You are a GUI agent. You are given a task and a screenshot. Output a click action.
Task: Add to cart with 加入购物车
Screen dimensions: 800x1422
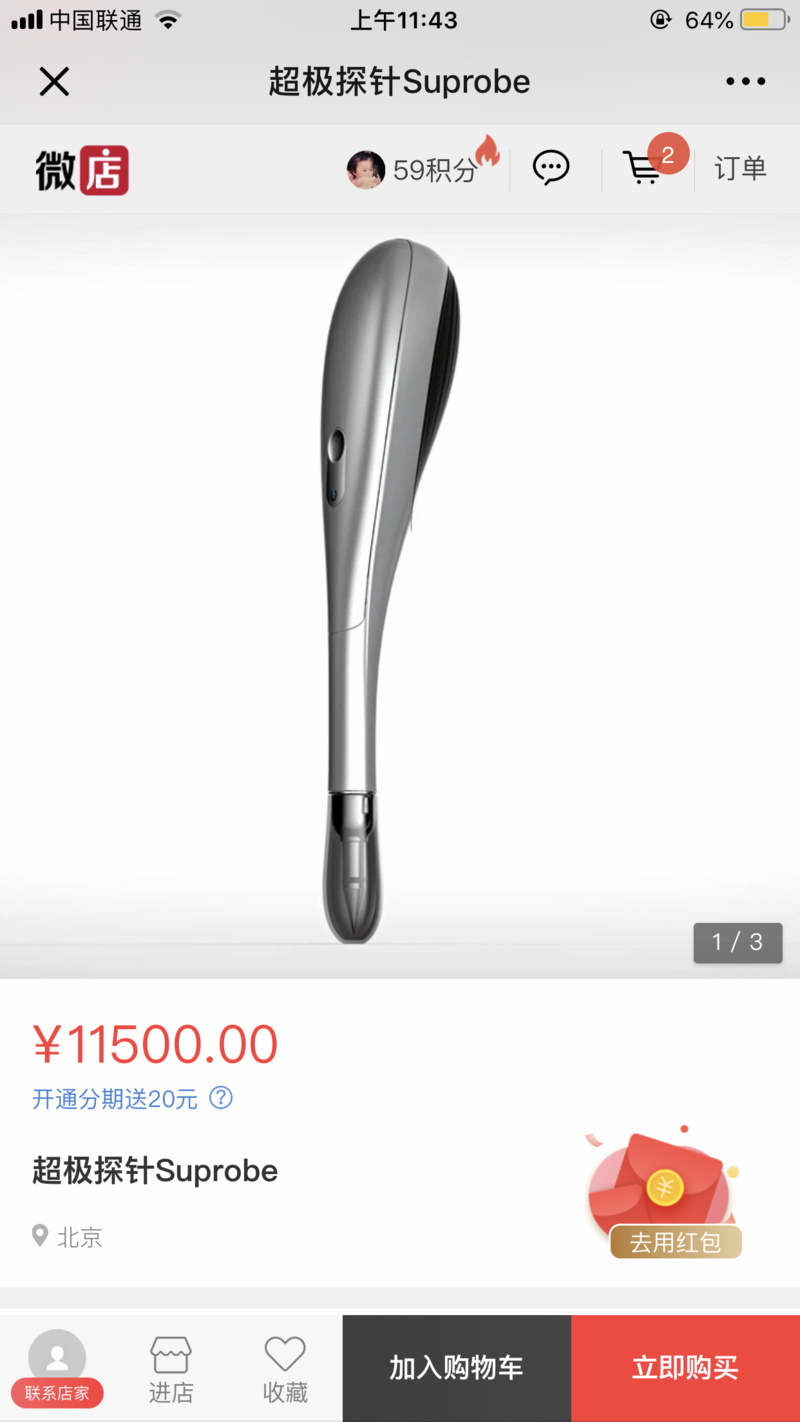click(x=456, y=1368)
